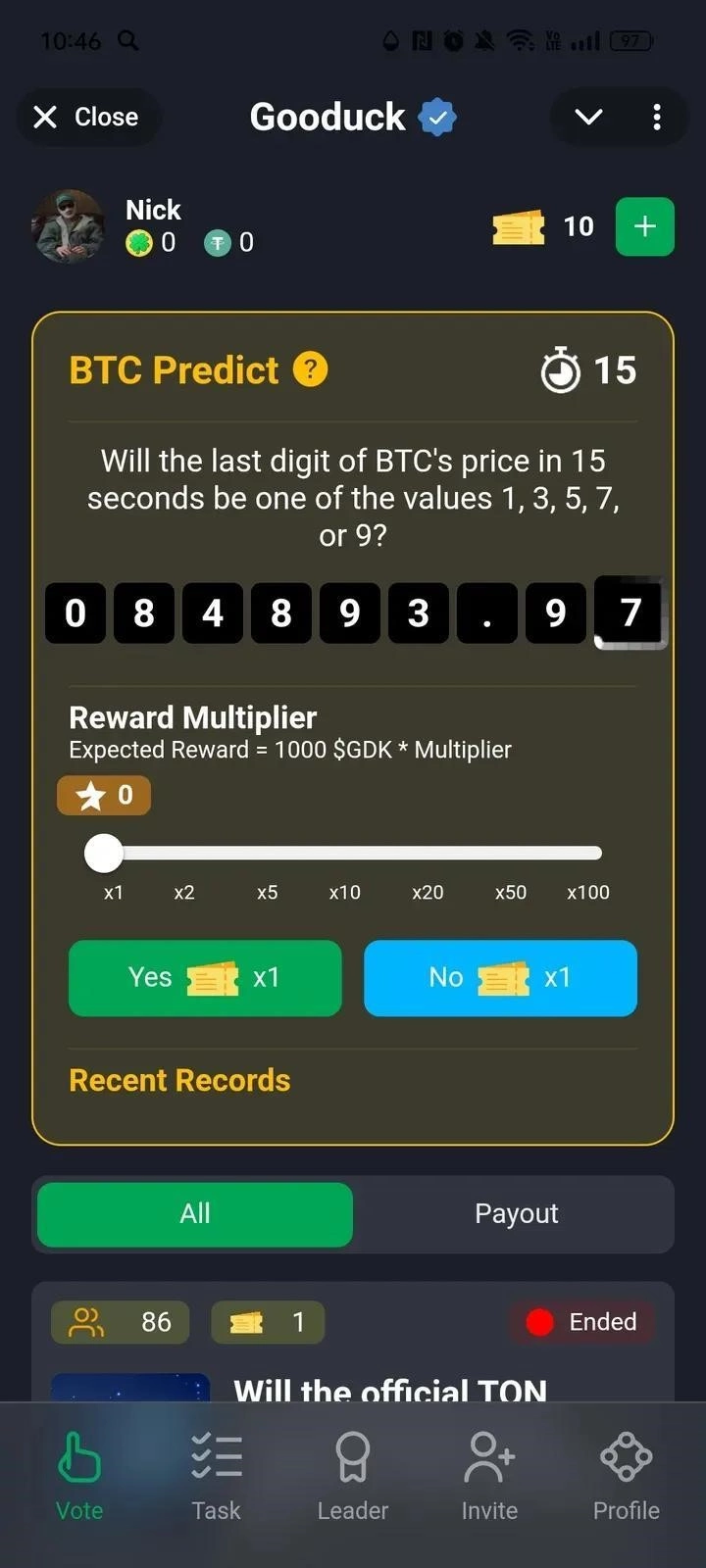Switch to the Payout filter
Viewport: 706px width, 1568px height.
click(516, 1214)
